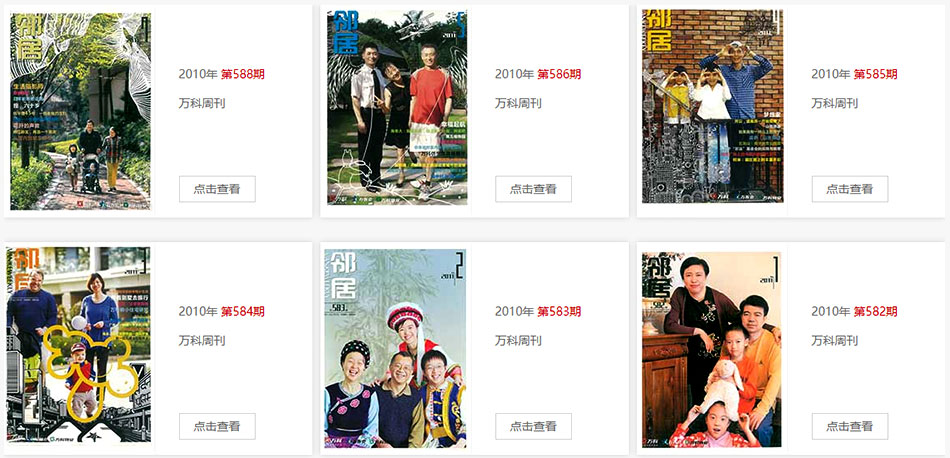Tap 点击查看 for 2010年 第584期
The image size is (950, 458).
point(217,426)
